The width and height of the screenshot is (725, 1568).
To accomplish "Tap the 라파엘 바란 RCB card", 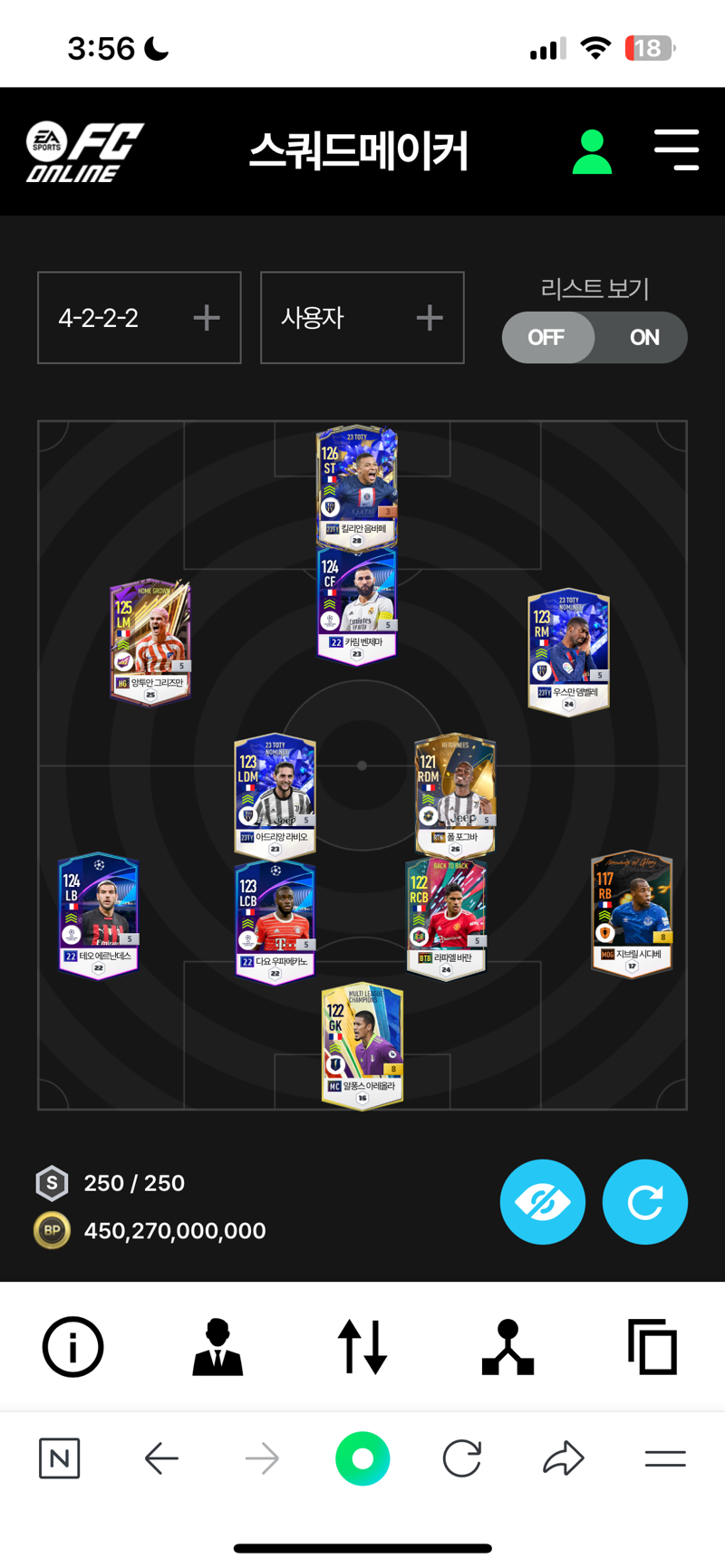I will 446,918.
